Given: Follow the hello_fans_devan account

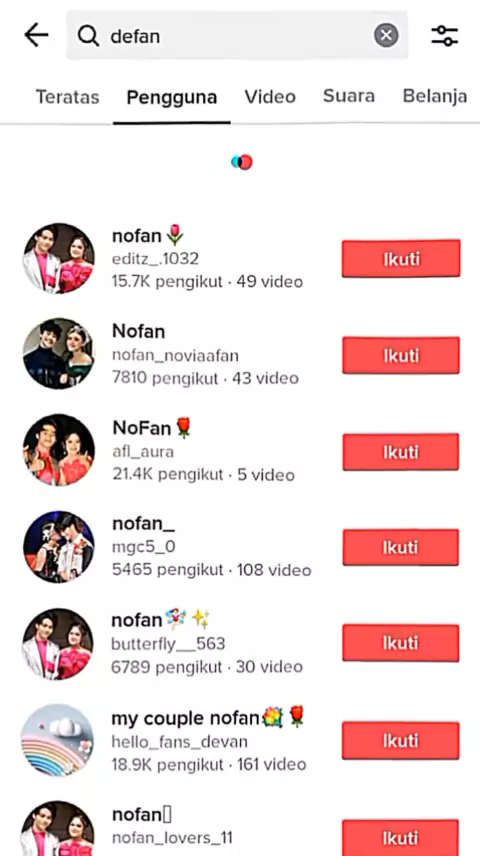Looking at the screenshot, I should tap(401, 741).
